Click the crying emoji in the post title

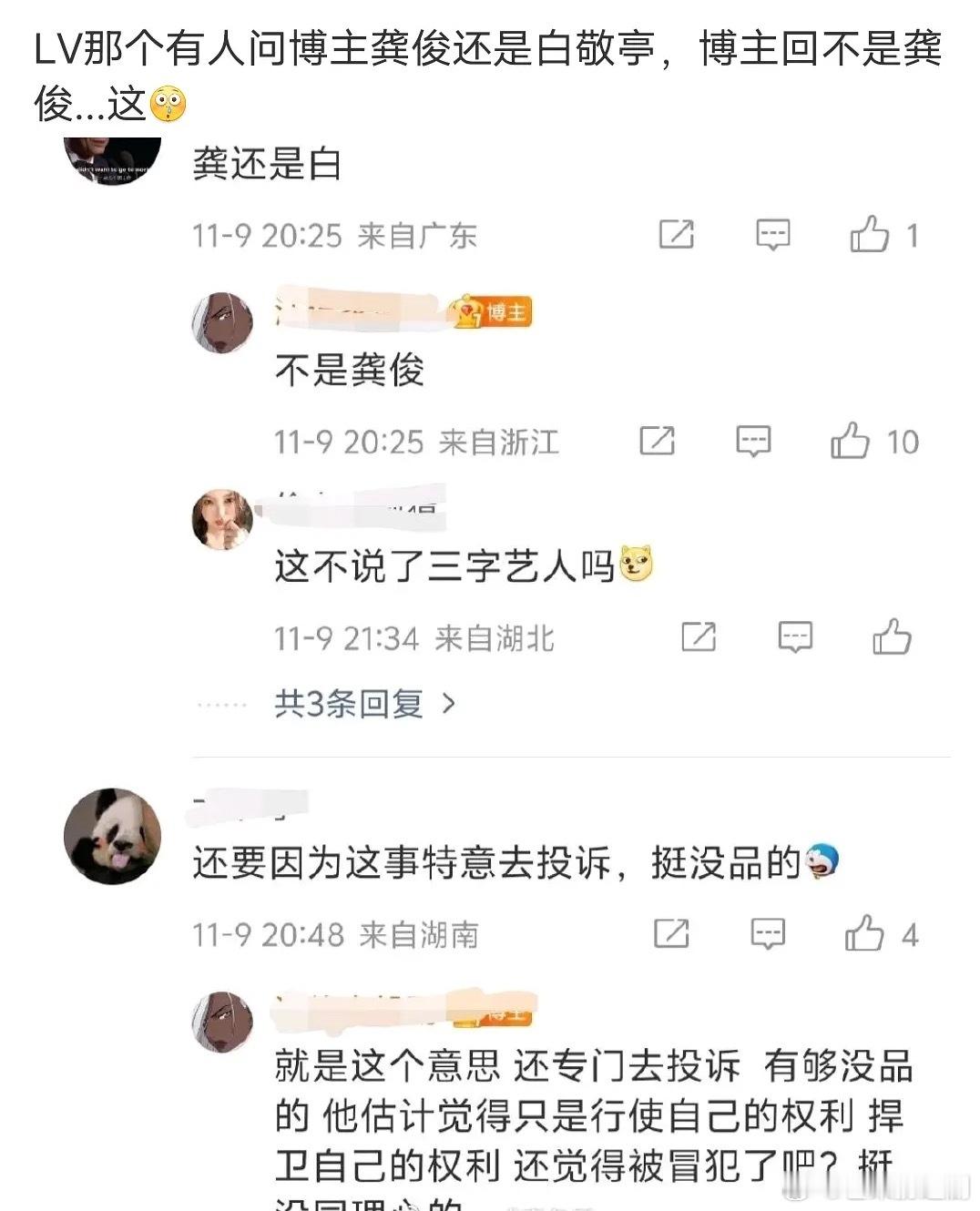pyautogui.click(x=168, y=101)
